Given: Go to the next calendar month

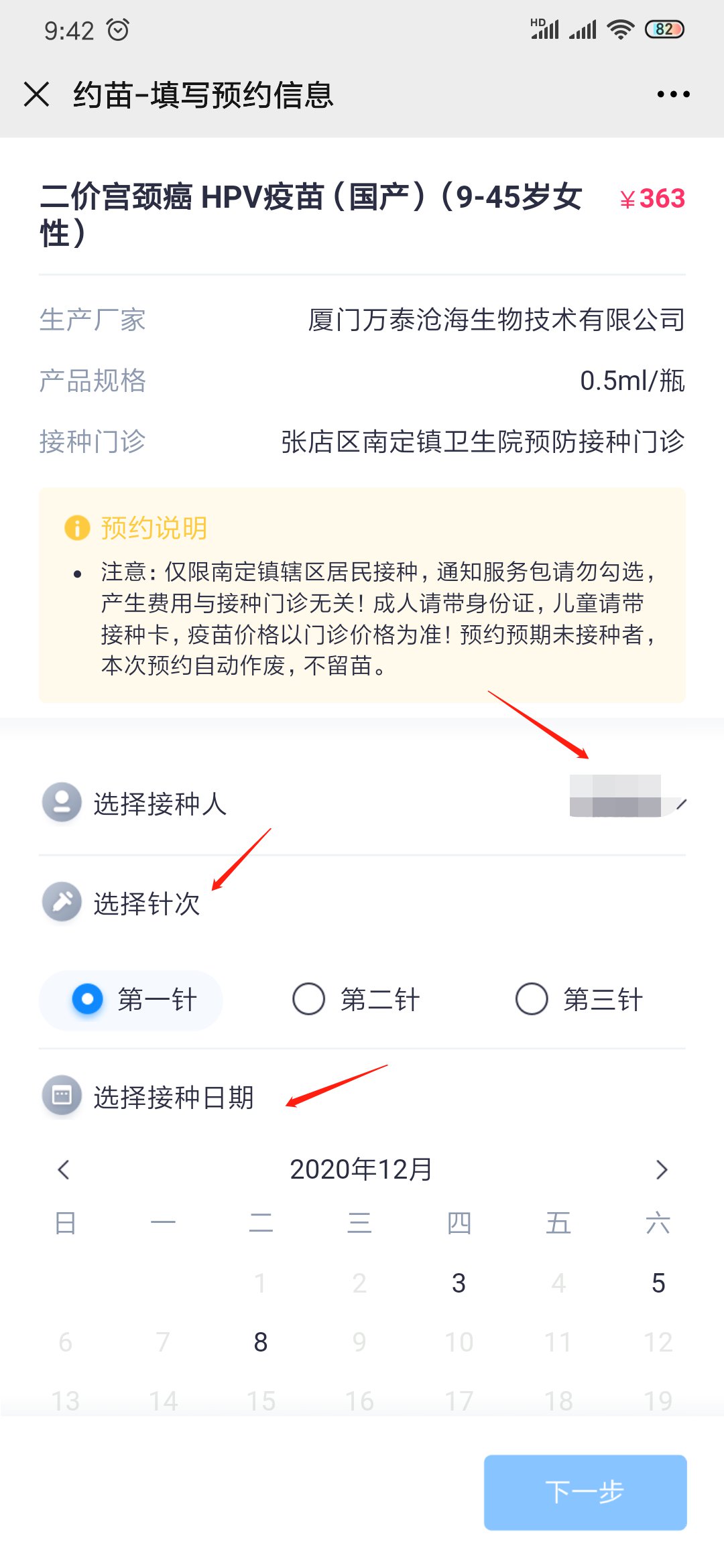Looking at the screenshot, I should pyautogui.click(x=661, y=1170).
